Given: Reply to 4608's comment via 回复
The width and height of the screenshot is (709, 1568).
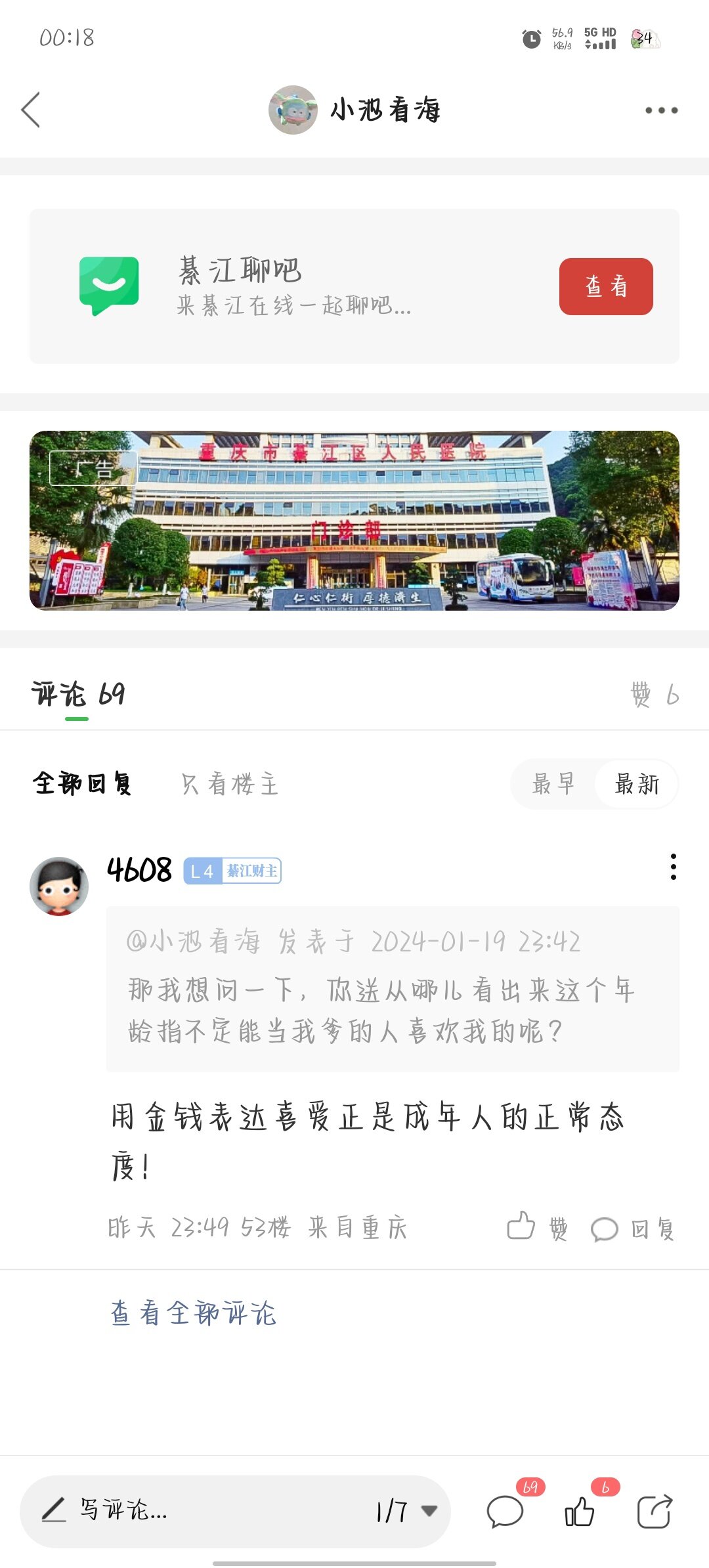Looking at the screenshot, I should click(632, 1229).
